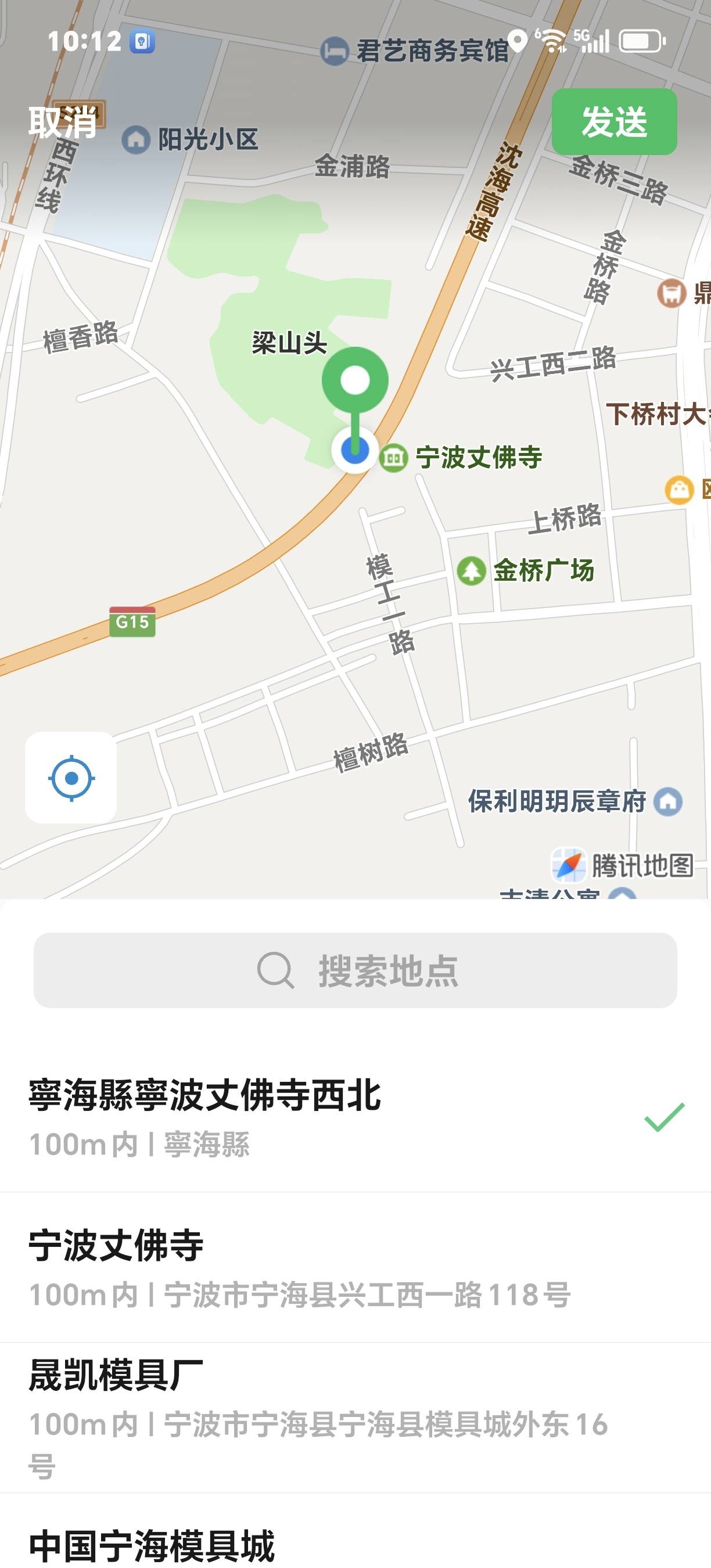Image resolution: width=711 pixels, height=1568 pixels.
Task: Tap 取消 to cancel location sharing
Action: tap(63, 121)
